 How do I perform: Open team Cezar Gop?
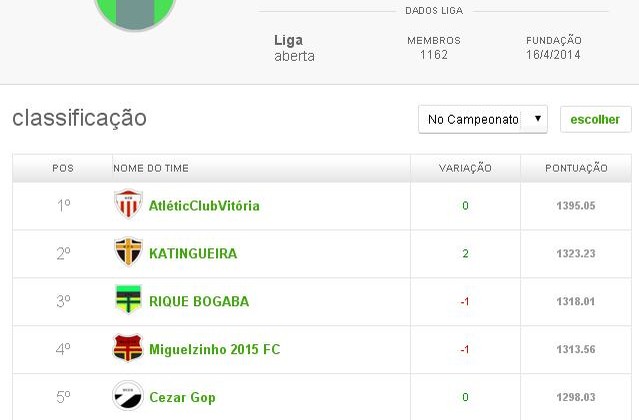point(181,398)
